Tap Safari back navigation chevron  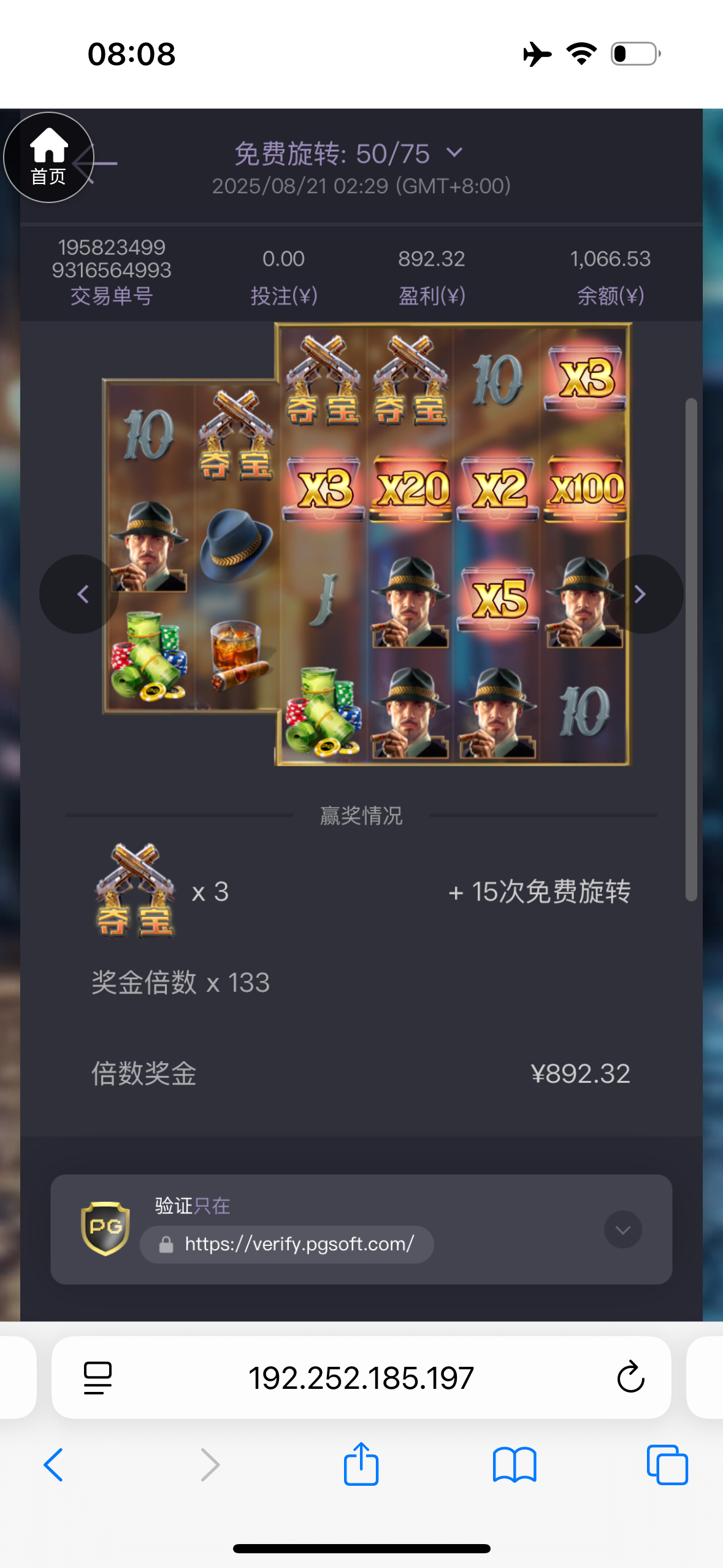coord(53,1464)
